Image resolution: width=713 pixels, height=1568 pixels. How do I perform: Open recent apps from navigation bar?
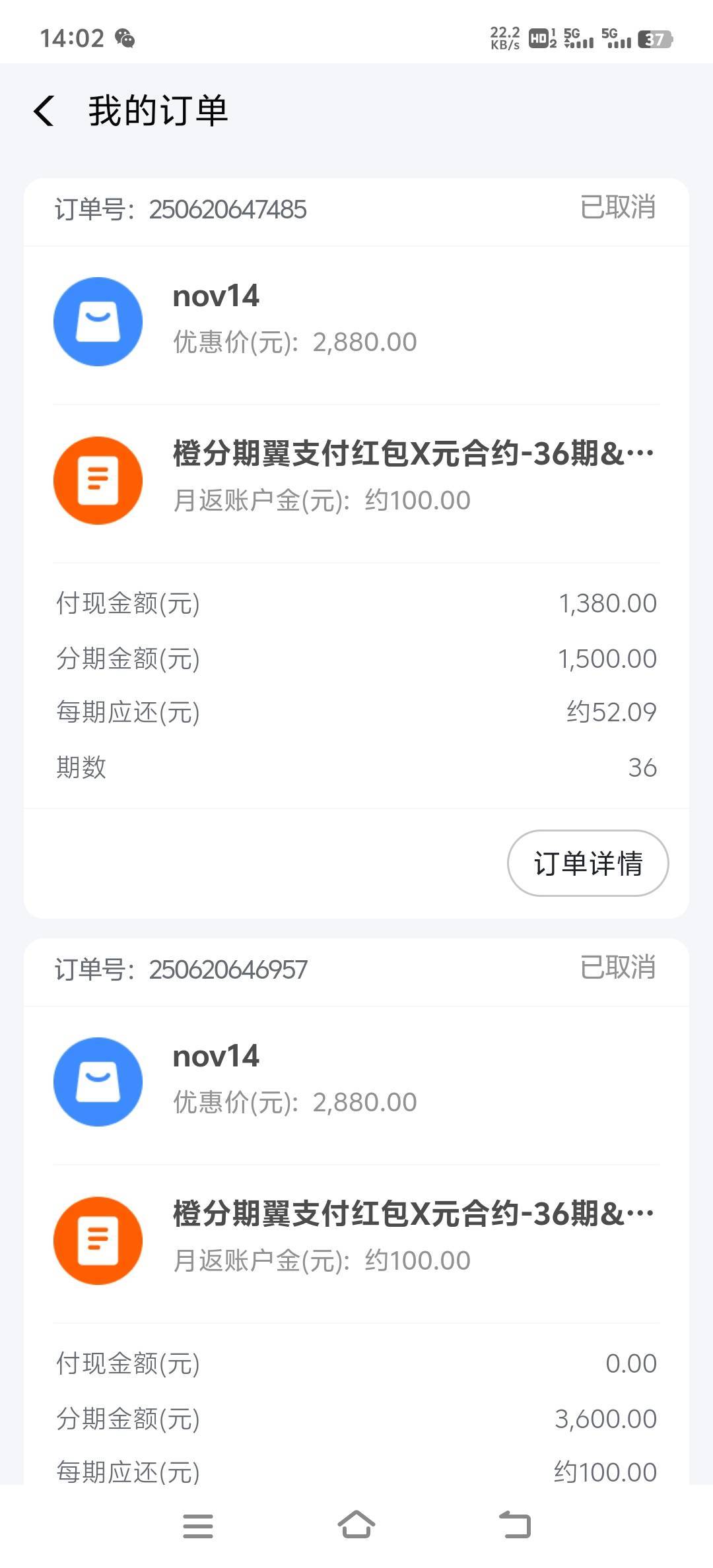(x=198, y=1526)
